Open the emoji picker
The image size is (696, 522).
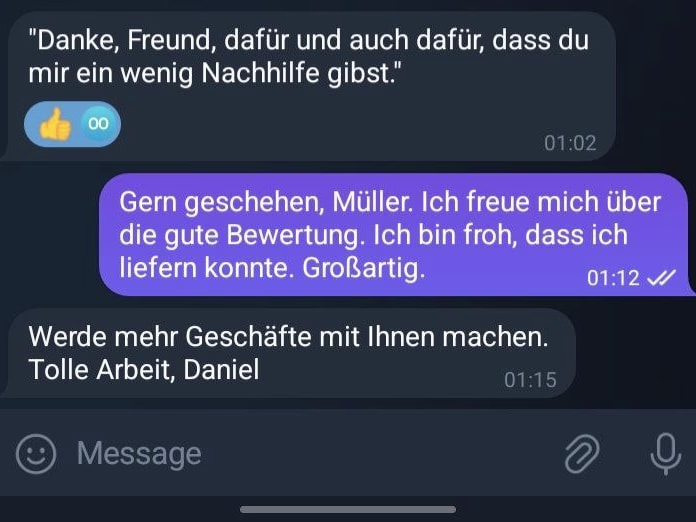tap(35, 454)
